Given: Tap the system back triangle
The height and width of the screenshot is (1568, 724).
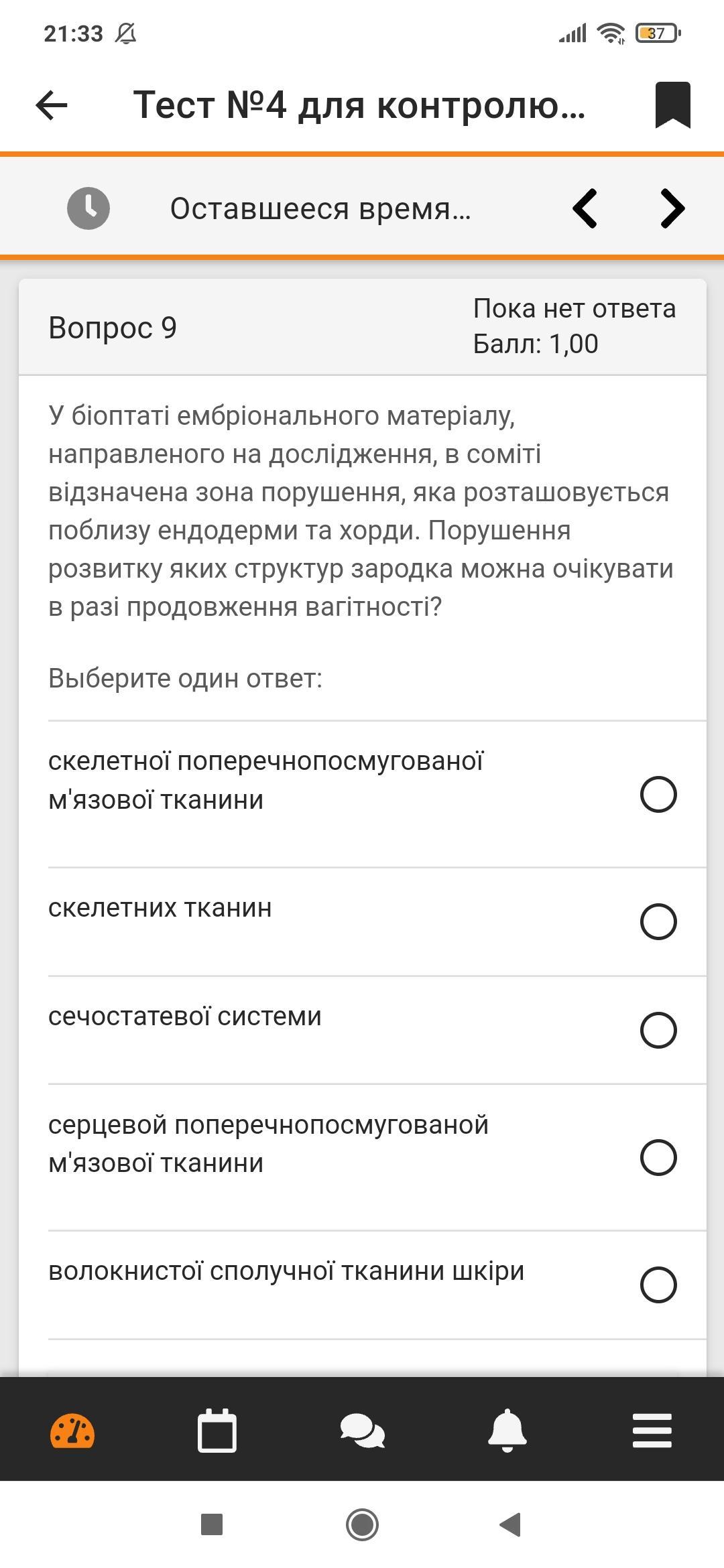Looking at the screenshot, I should pyautogui.click(x=511, y=1524).
